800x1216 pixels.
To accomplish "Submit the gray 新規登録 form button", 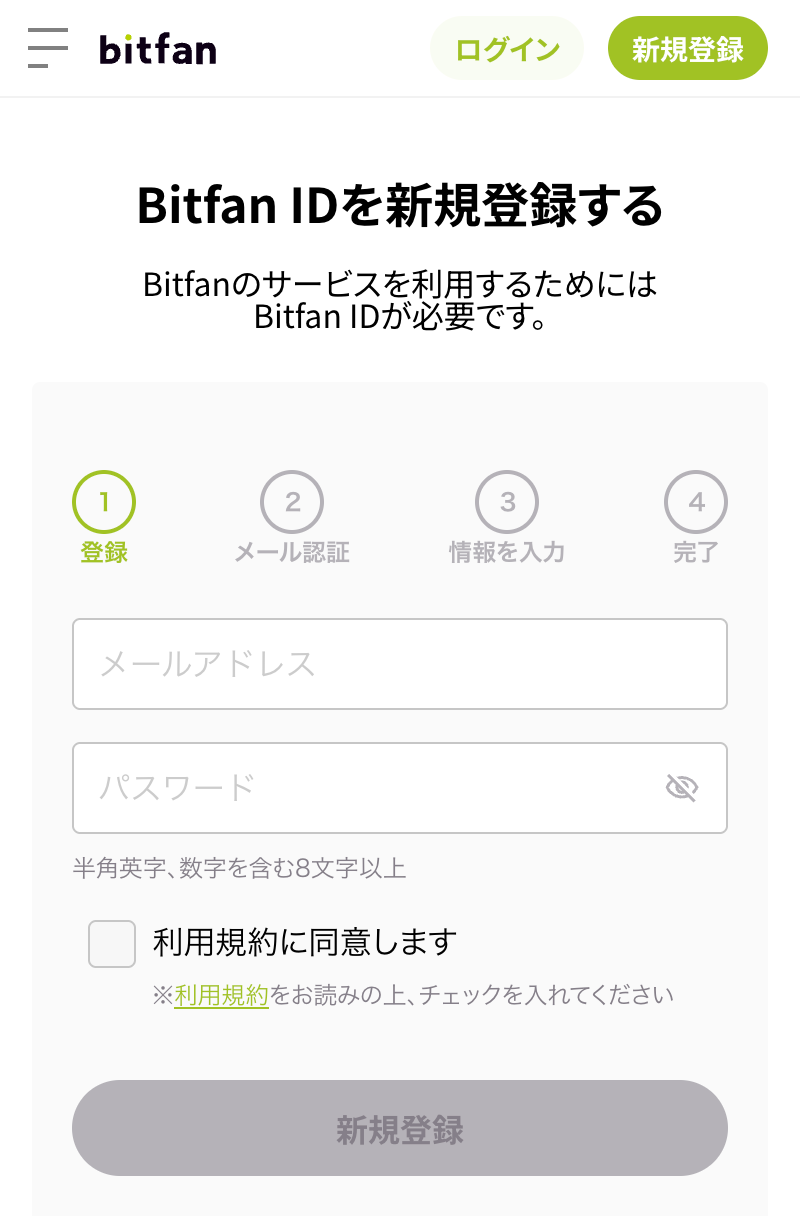I will [x=400, y=1128].
